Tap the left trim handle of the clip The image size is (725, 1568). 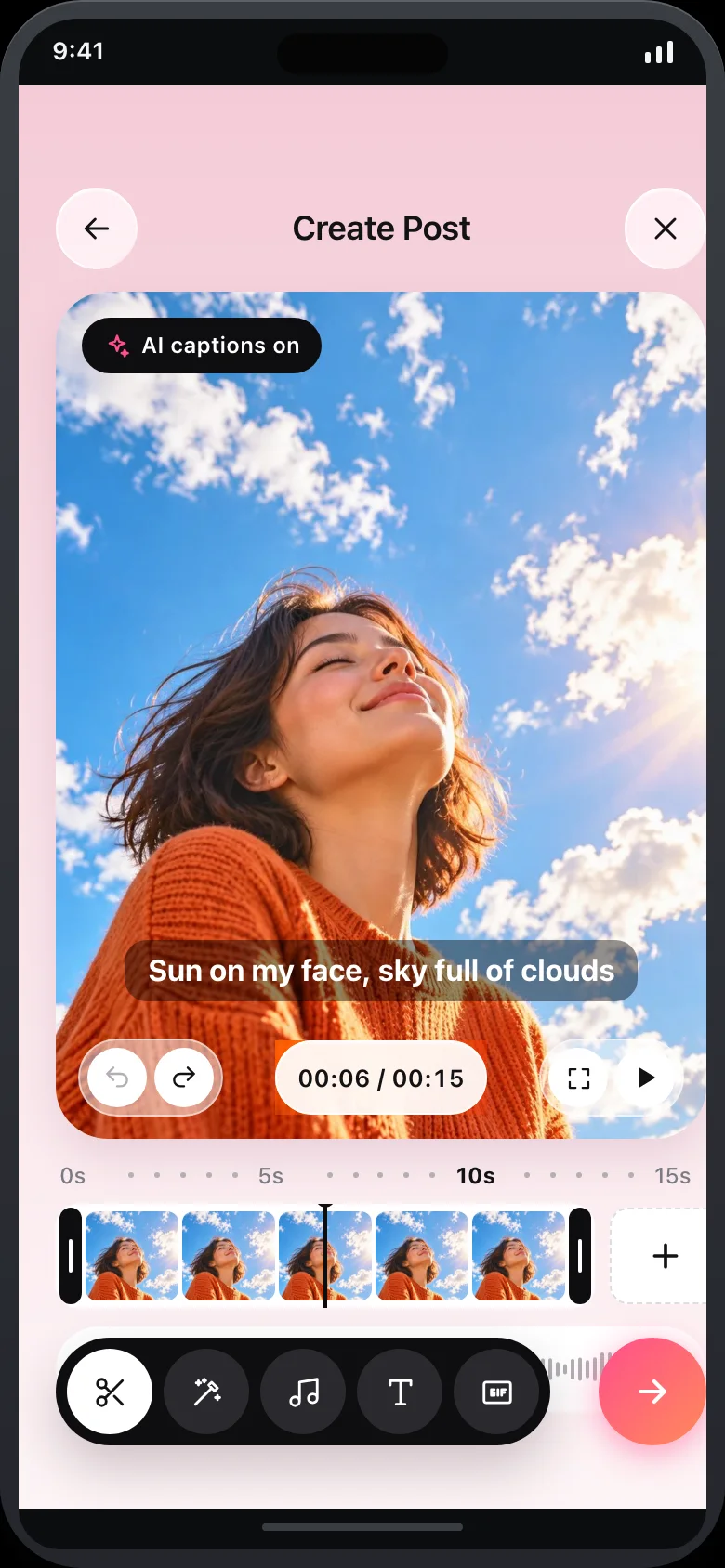[71, 1256]
